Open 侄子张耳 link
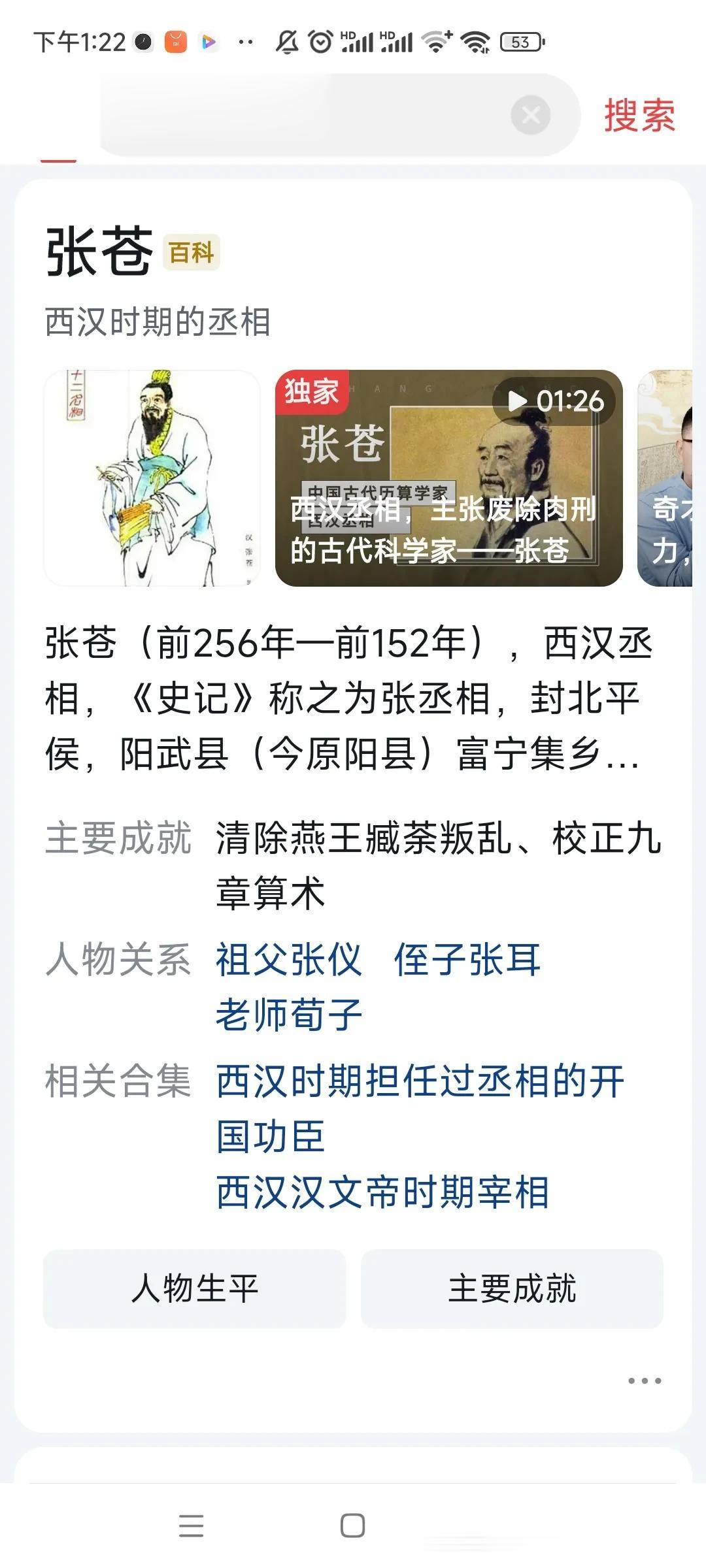Image resolution: width=706 pixels, height=1568 pixels. pyautogui.click(x=467, y=960)
